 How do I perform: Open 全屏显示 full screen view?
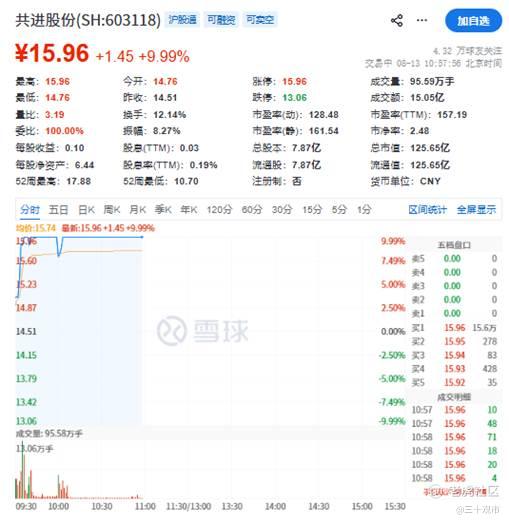click(x=476, y=210)
